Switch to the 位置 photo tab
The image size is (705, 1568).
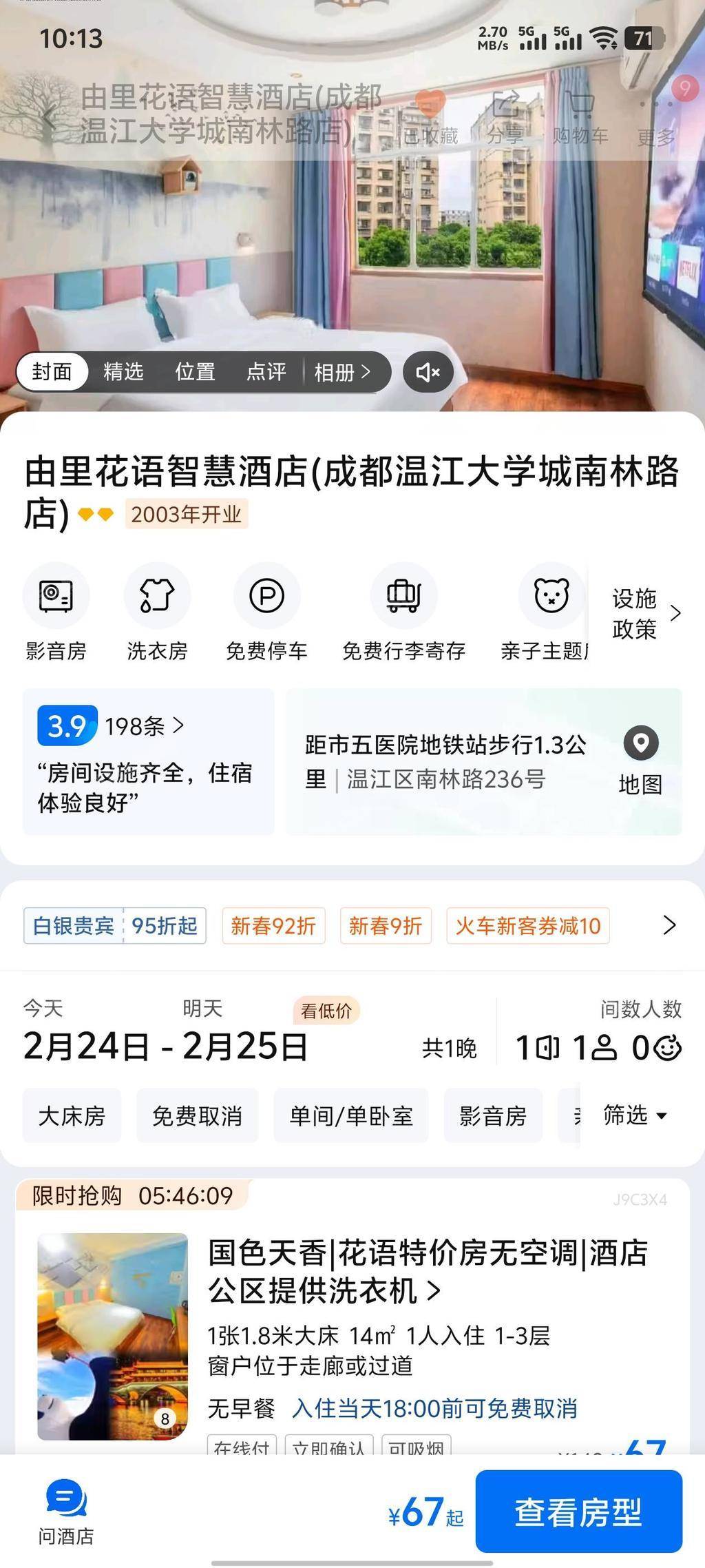[x=195, y=372]
